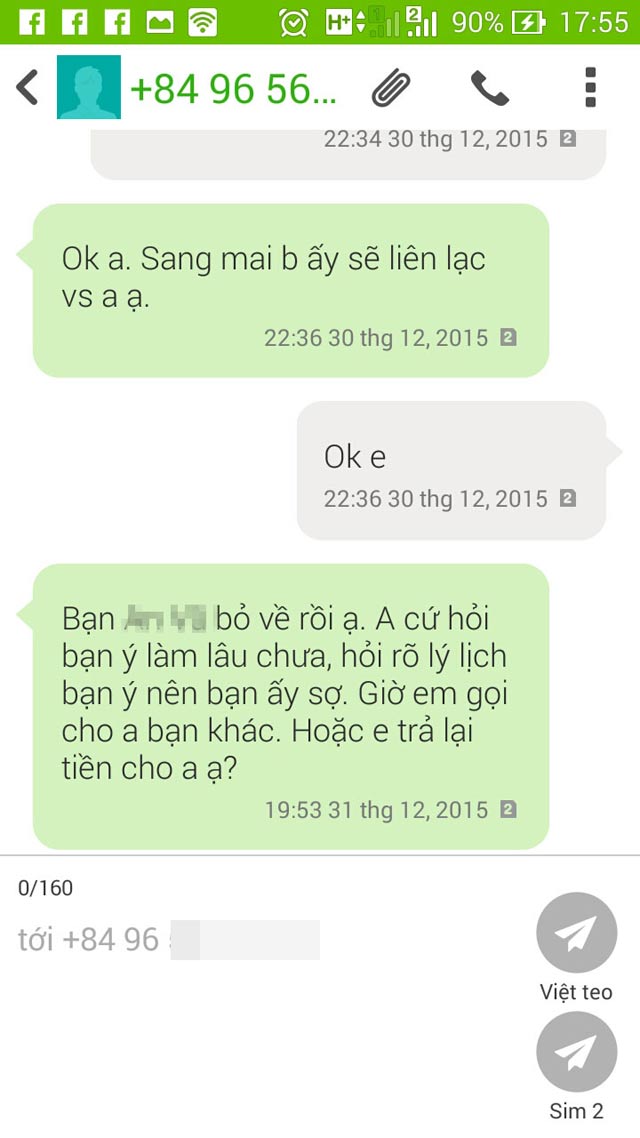This screenshot has height=1138, width=640.
Task: Open the contact avatar for +84 96
Action: click(89, 87)
